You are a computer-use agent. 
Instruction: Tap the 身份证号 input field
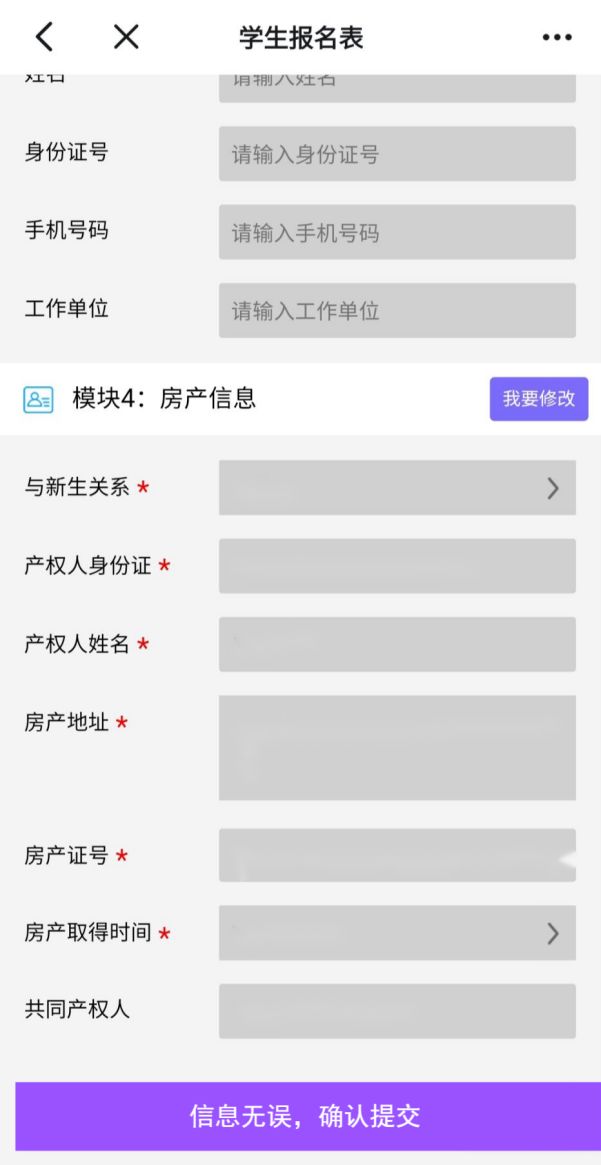point(397,154)
